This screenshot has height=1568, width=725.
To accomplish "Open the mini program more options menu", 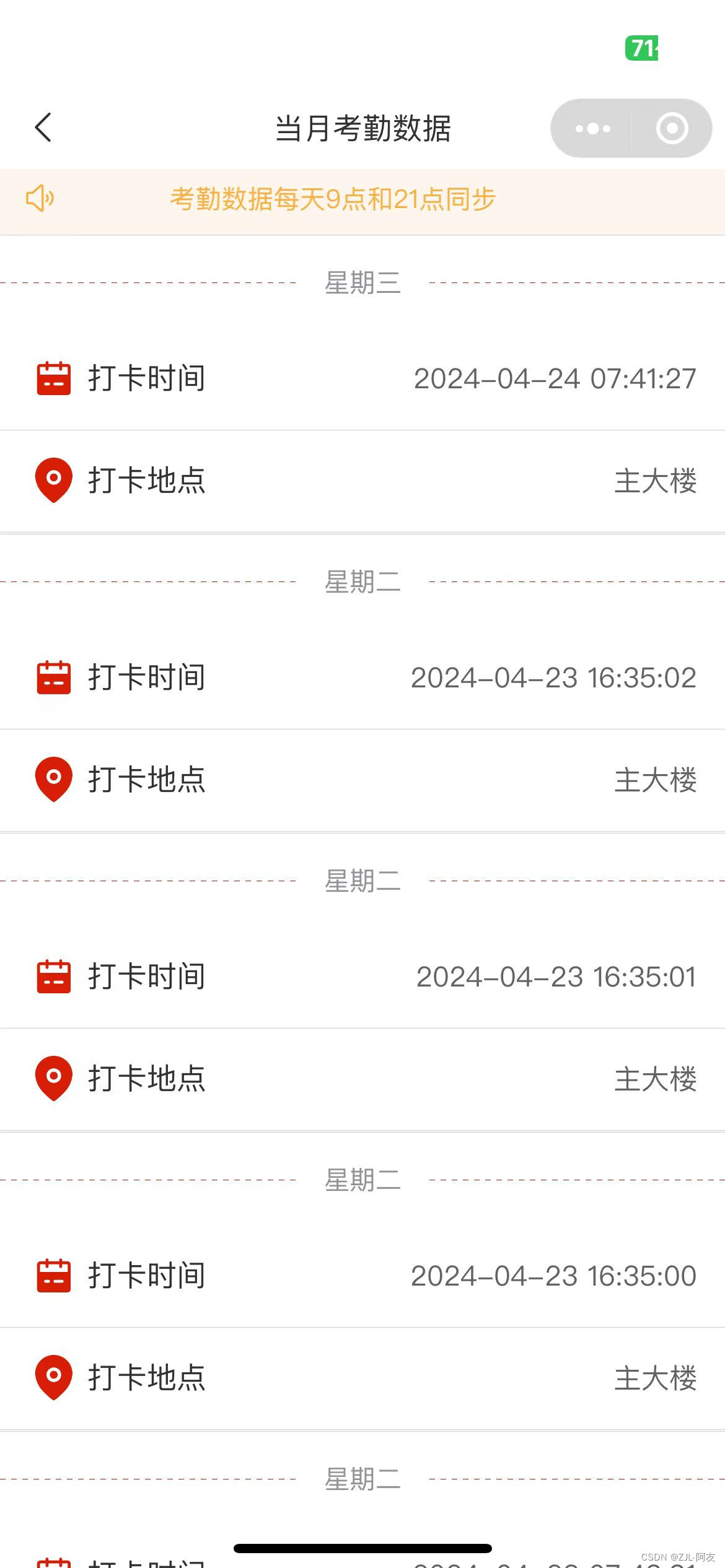I will [593, 128].
